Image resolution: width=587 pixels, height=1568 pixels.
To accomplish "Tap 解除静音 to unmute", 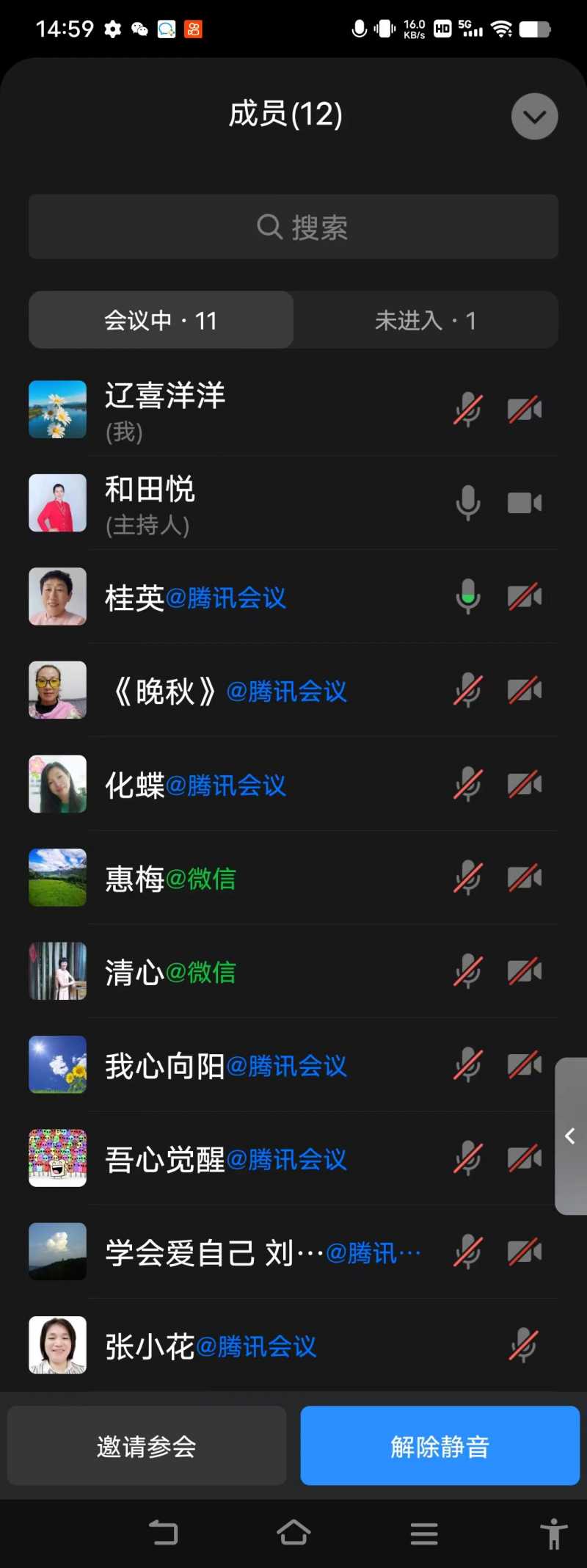I will [440, 1446].
